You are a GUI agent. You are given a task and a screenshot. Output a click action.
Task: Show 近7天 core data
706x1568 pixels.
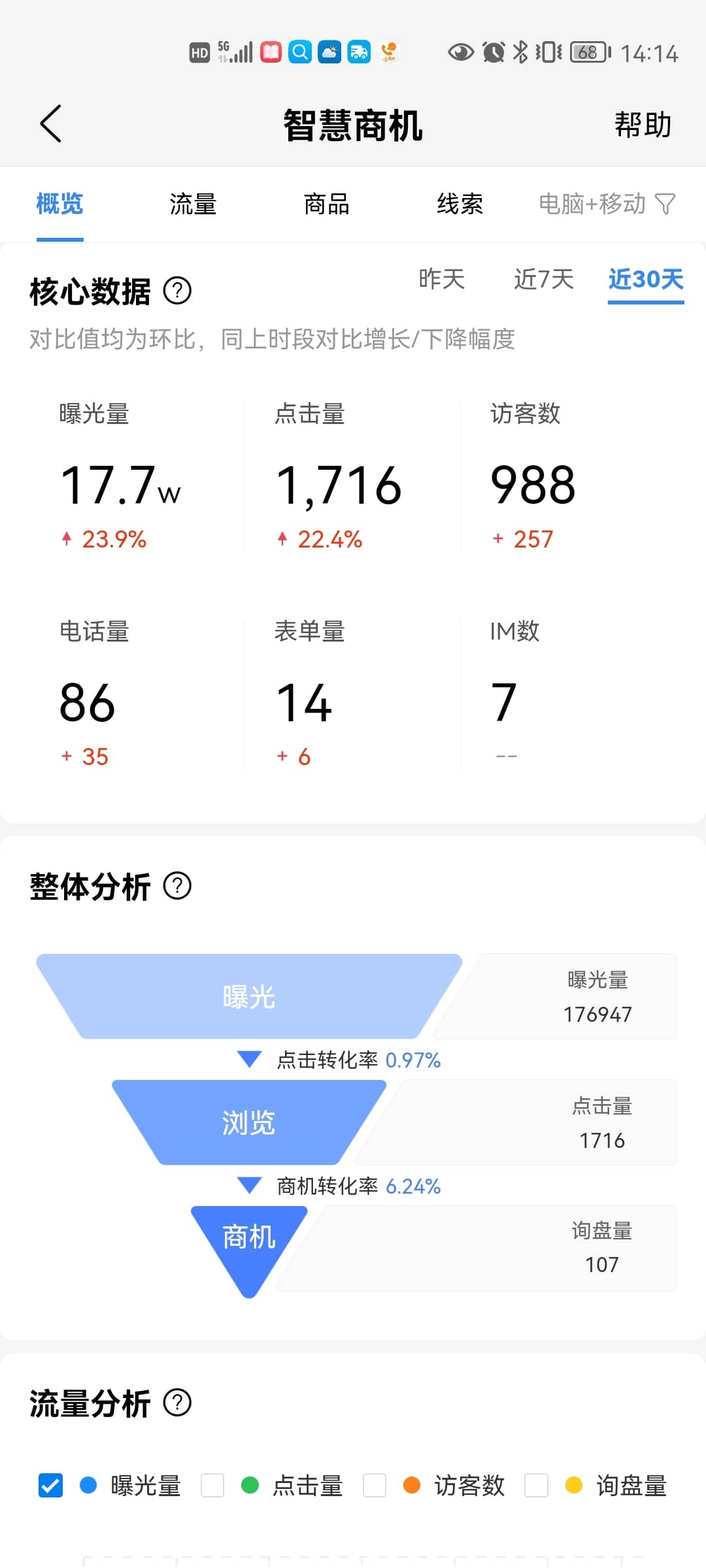coord(544,279)
